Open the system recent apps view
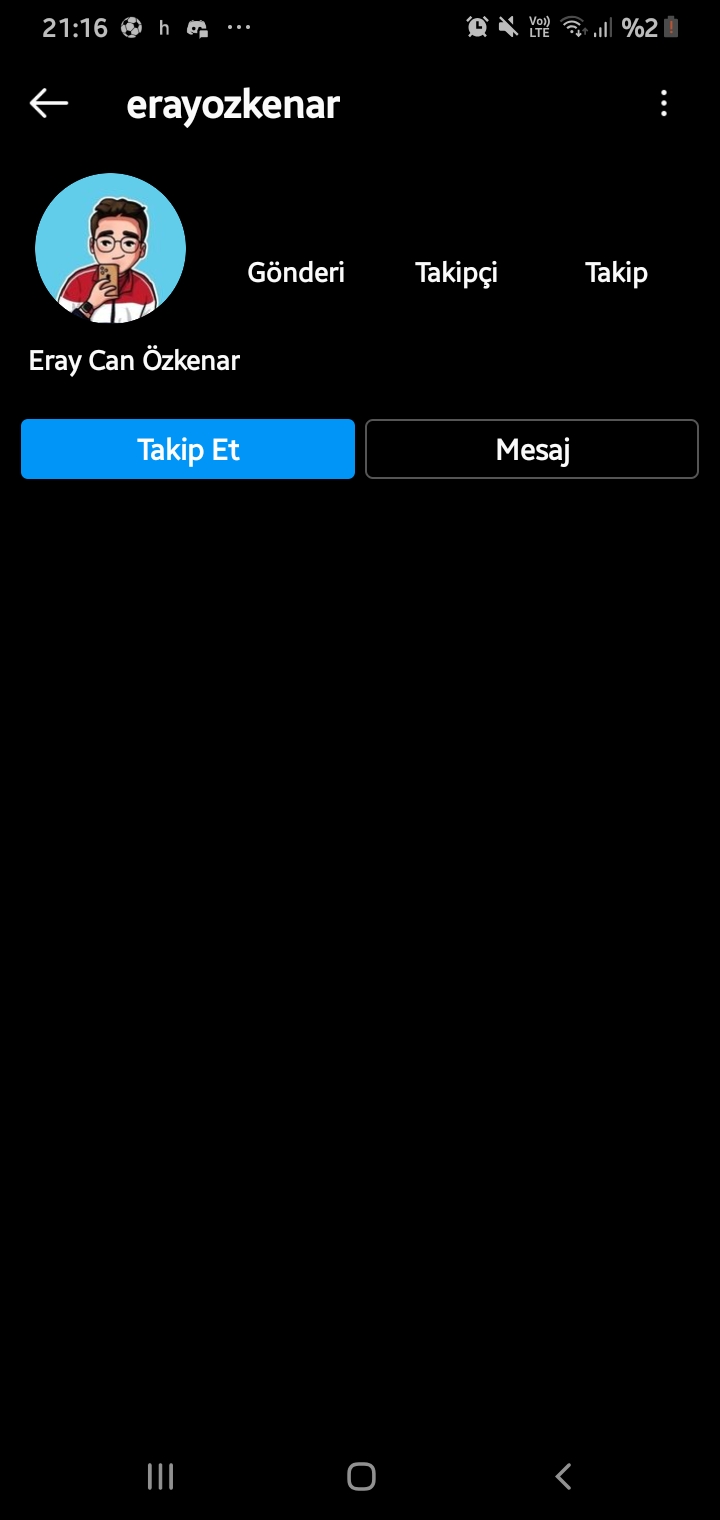 coord(160,1476)
